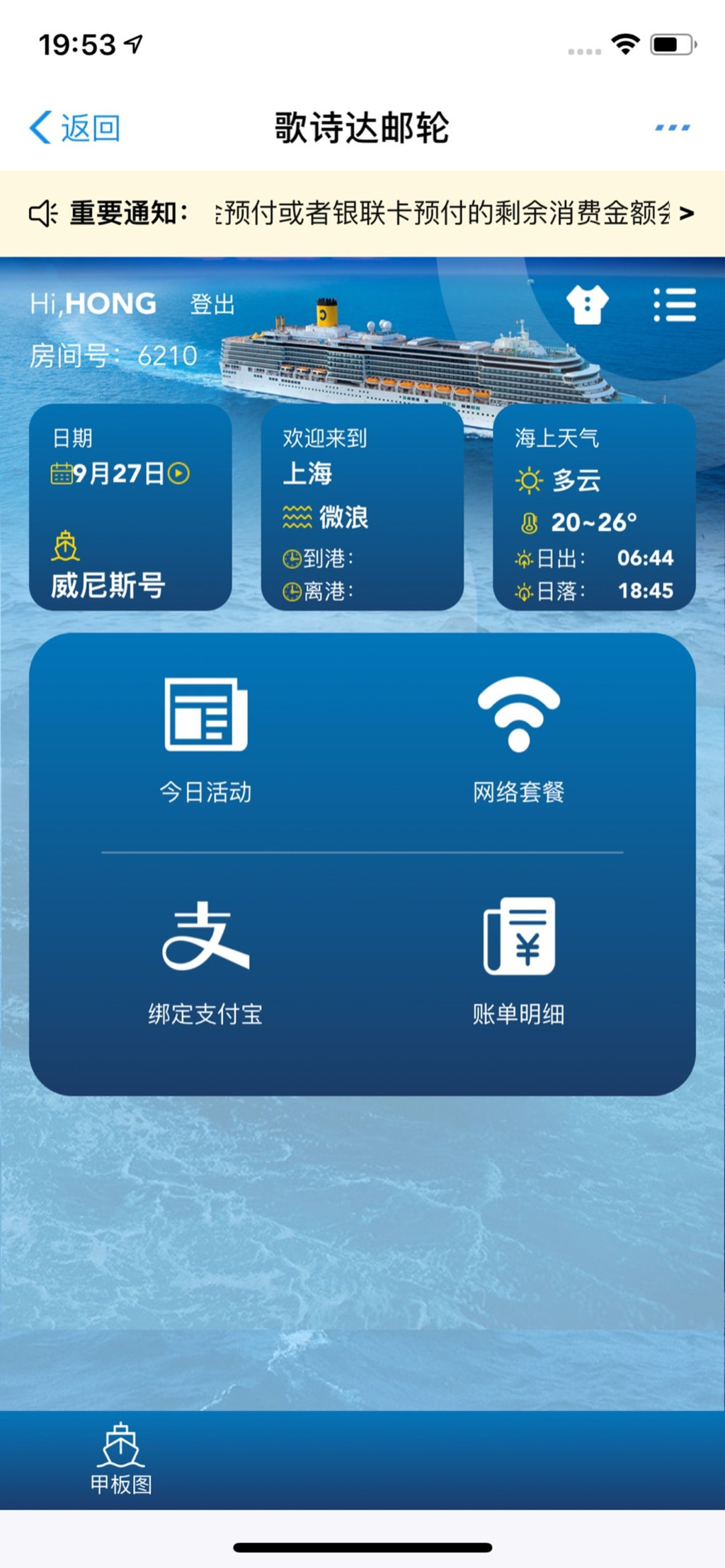Tap the play arrow beside 9月27日
Screen dimensions: 725x1568
point(179,473)
